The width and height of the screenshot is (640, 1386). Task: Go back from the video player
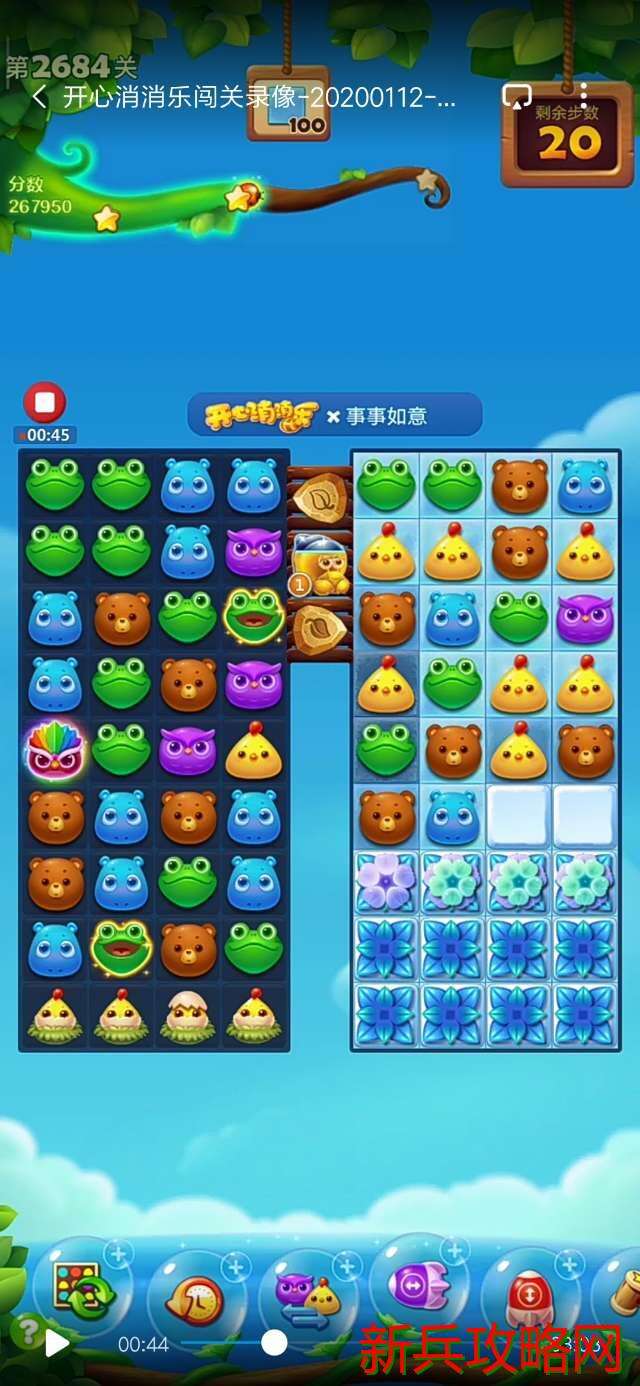[40, 98]
